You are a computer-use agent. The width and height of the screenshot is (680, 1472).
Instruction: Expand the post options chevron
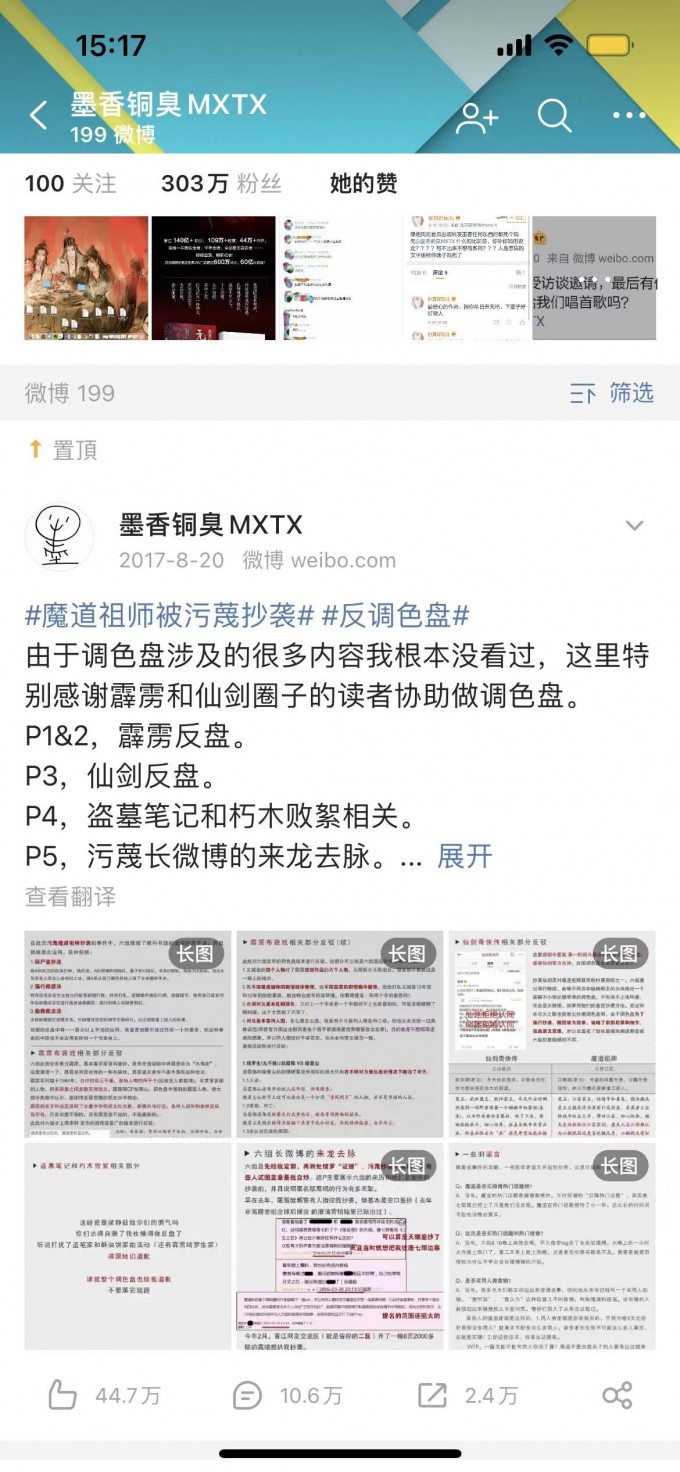click(x=634, y=526)
